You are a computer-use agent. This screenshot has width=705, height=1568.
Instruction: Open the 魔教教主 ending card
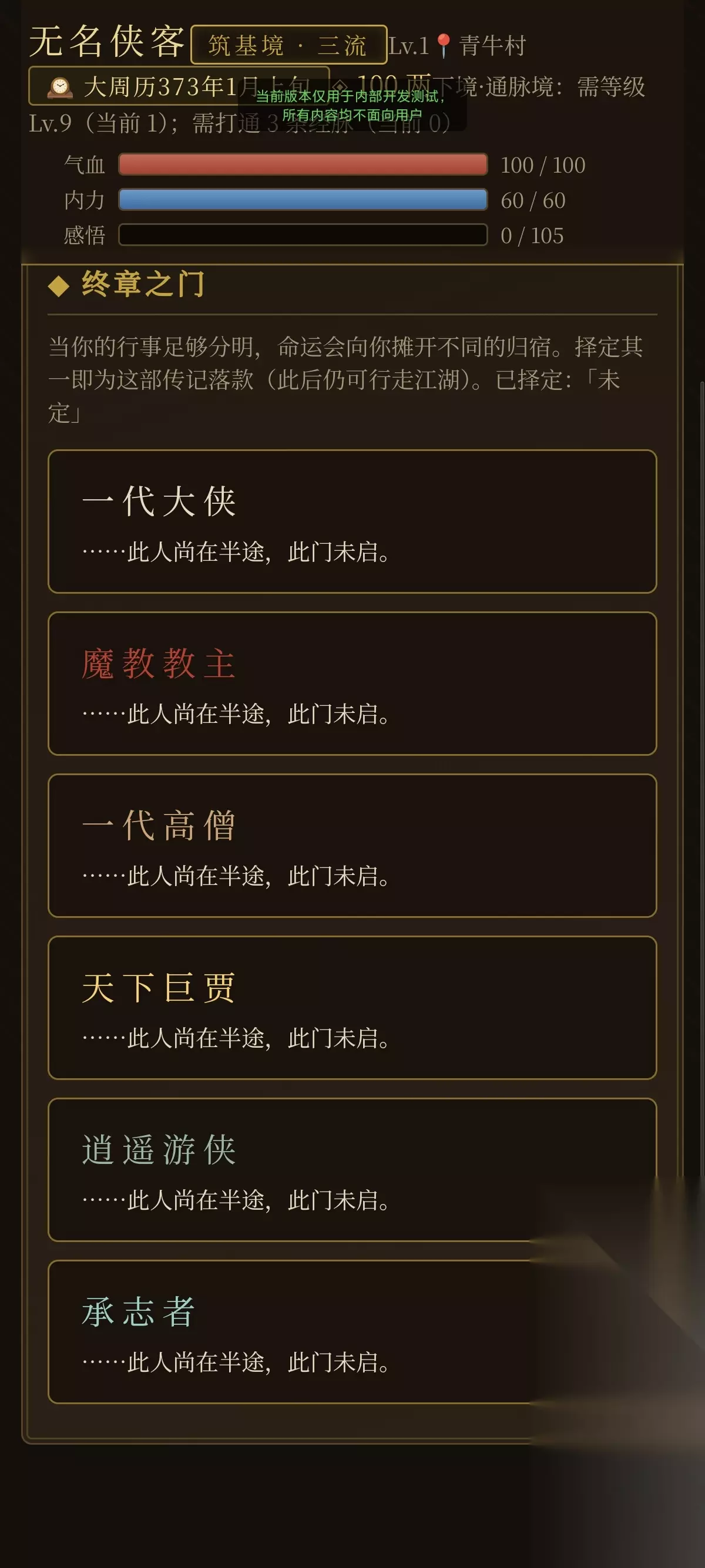click(x=352, y=683)
